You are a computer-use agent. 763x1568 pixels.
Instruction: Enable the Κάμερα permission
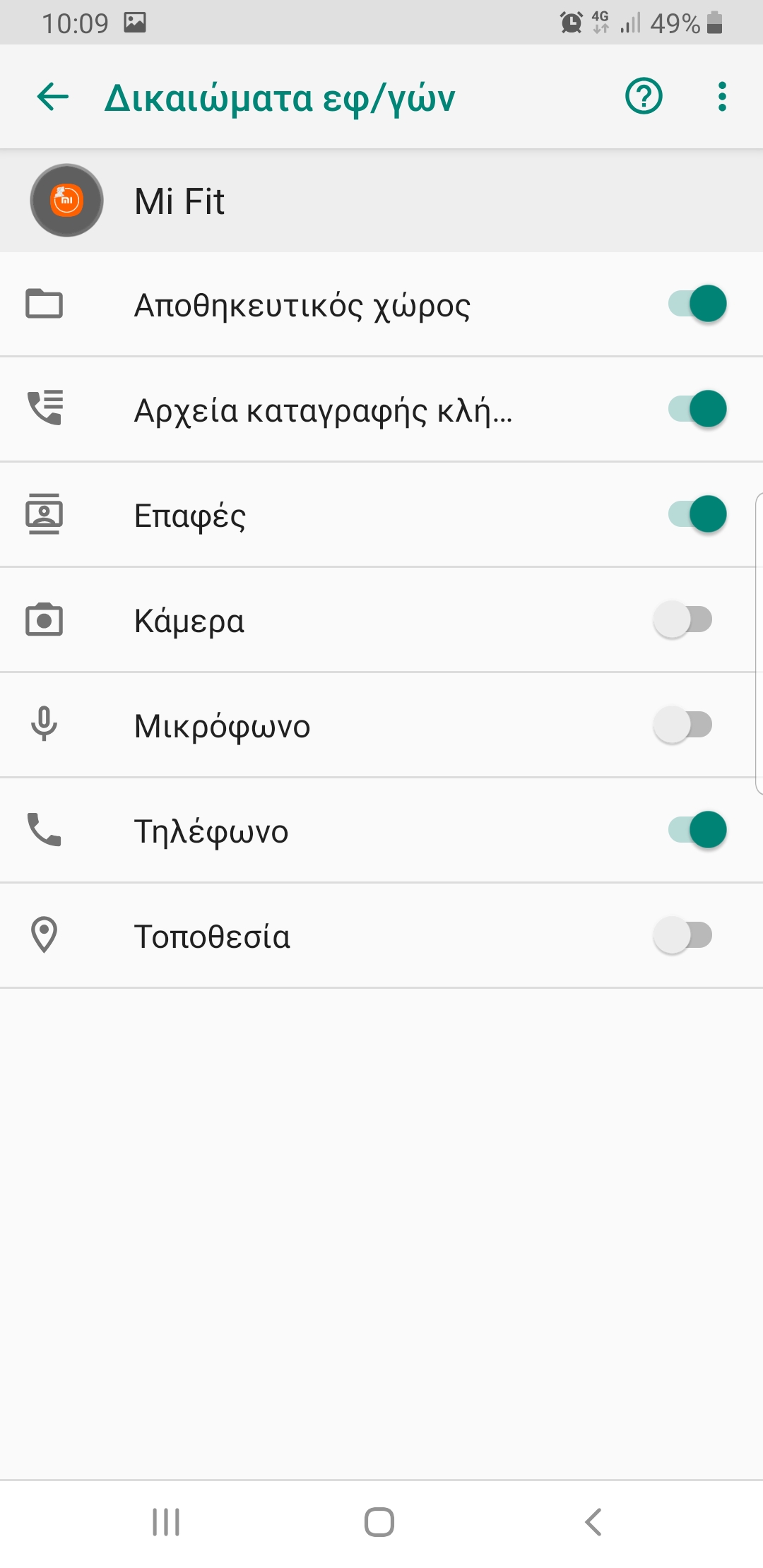pyautogui.click(x=683, y=619)
